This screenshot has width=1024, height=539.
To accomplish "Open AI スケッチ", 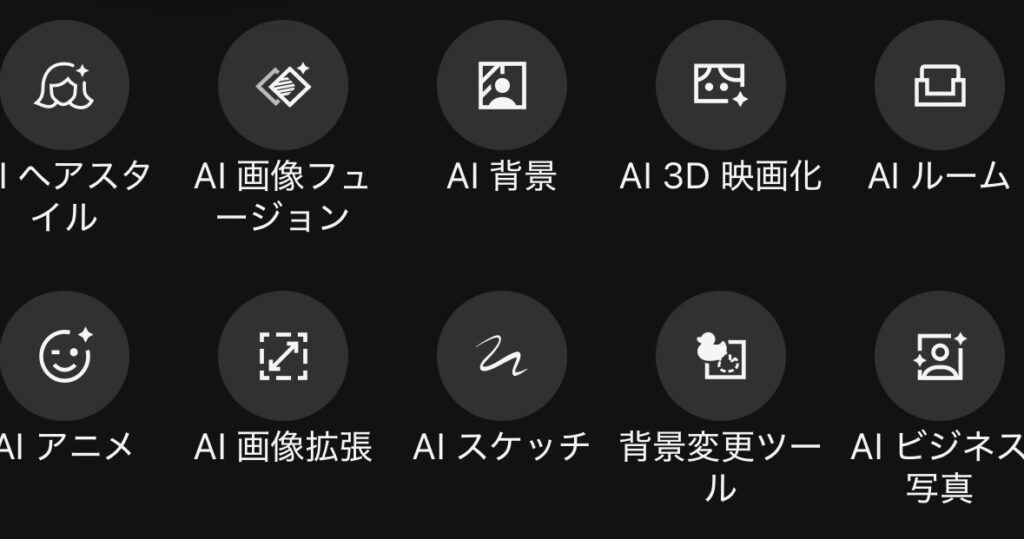I will click(x=502, y=356).
